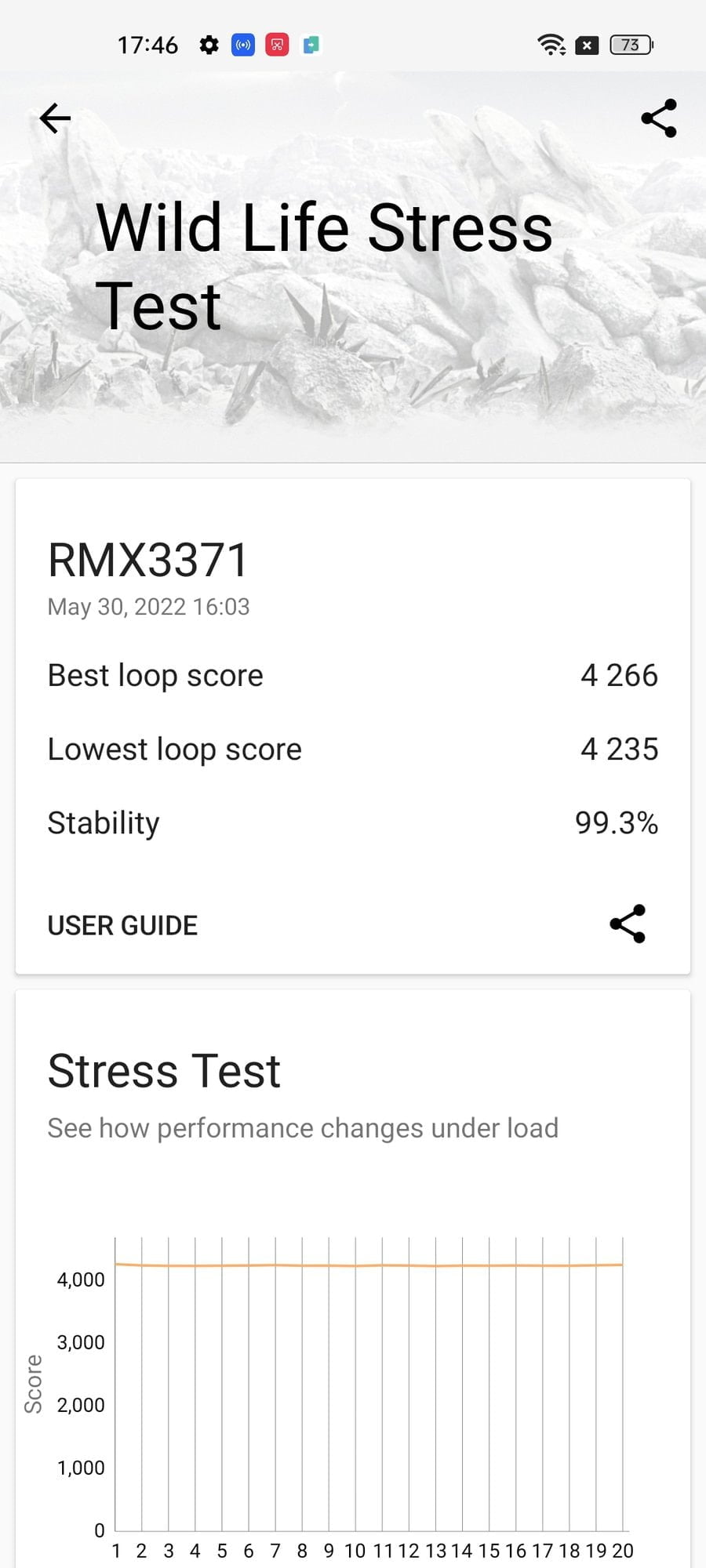Open the USER GUIDE
The width and height of the screenshot is (706, 1568).
[122, 925]
